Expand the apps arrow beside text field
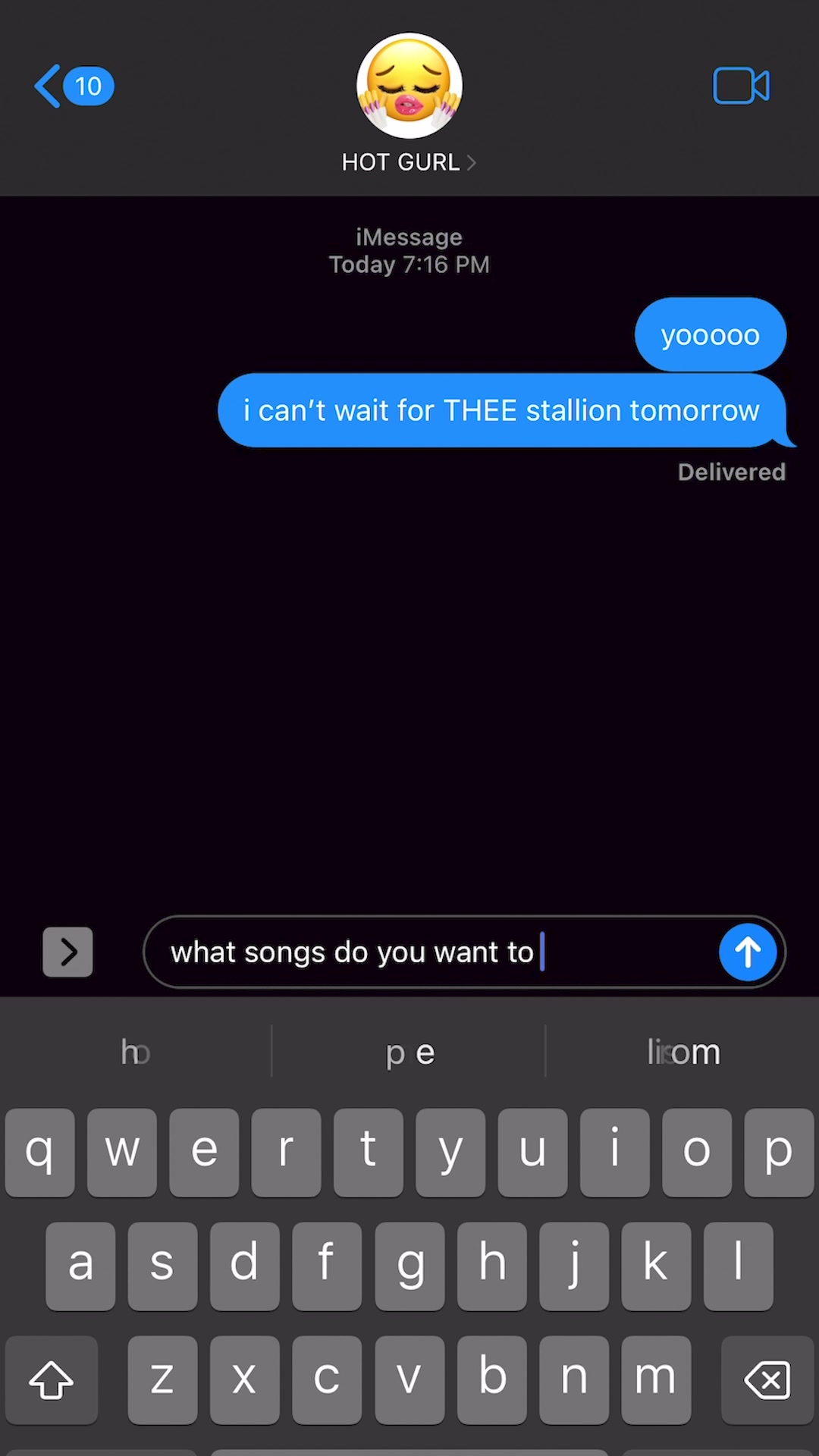 [67, 952]
